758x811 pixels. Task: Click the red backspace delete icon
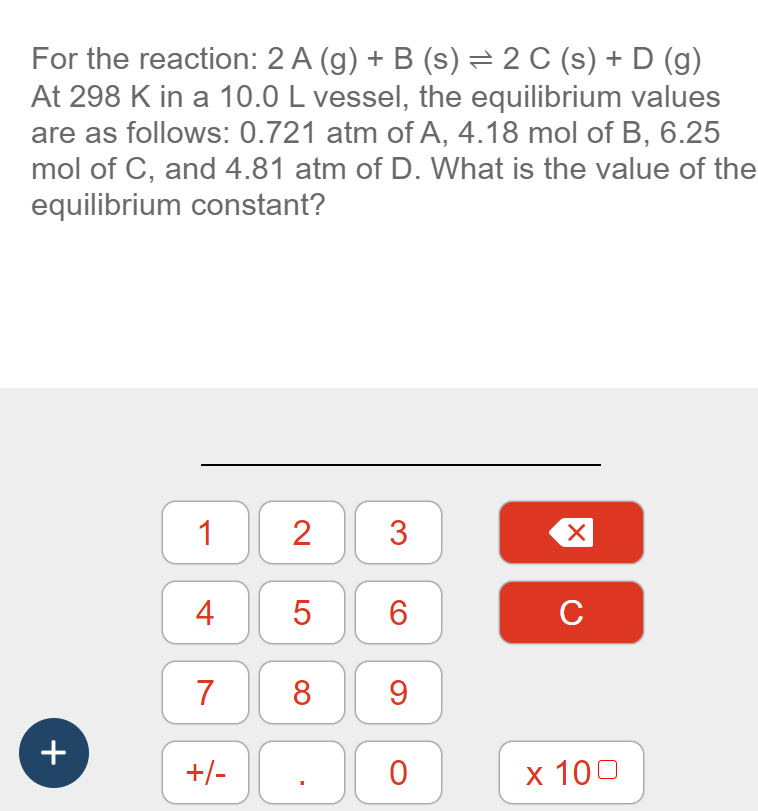coord(571,532)
